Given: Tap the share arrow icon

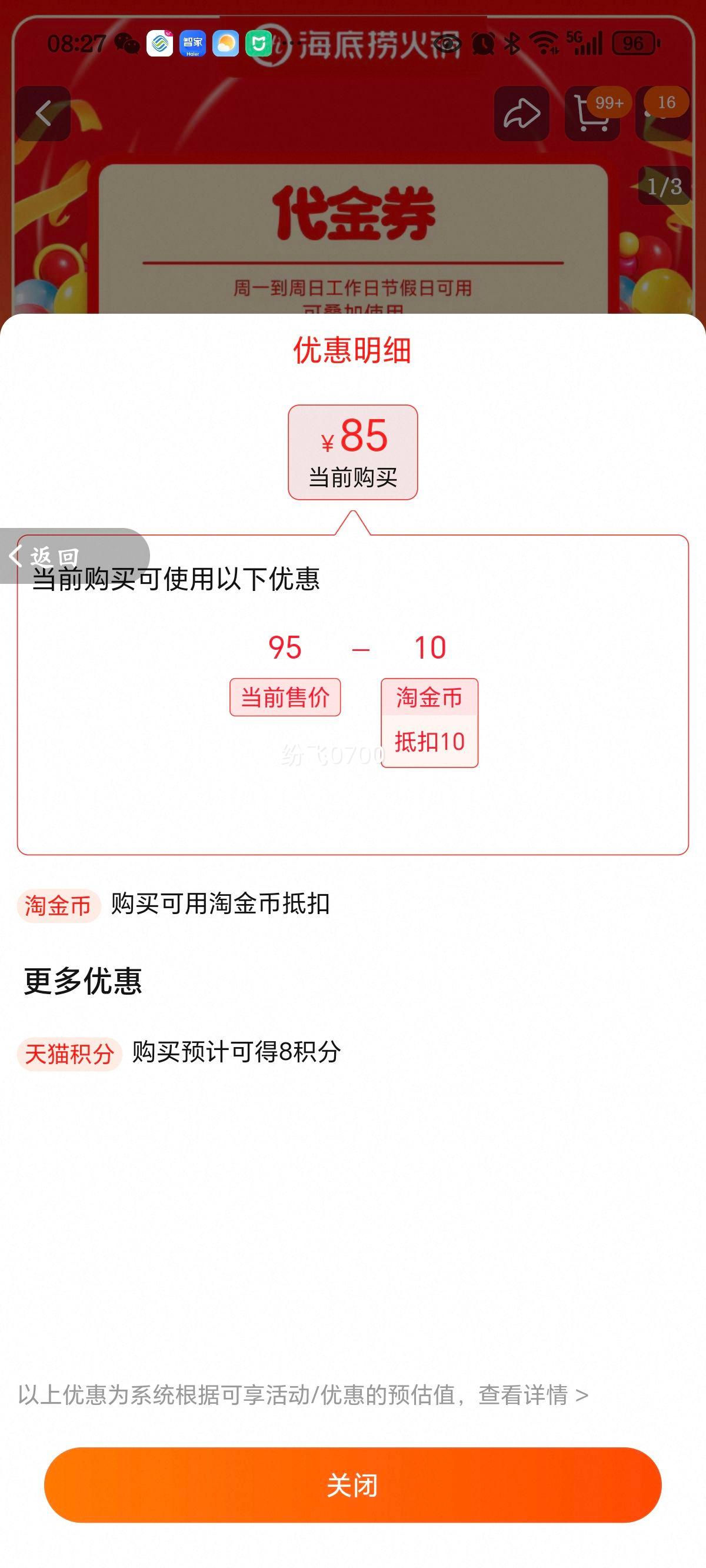Looking at the screenshot, I should click(x=522, y=114).
